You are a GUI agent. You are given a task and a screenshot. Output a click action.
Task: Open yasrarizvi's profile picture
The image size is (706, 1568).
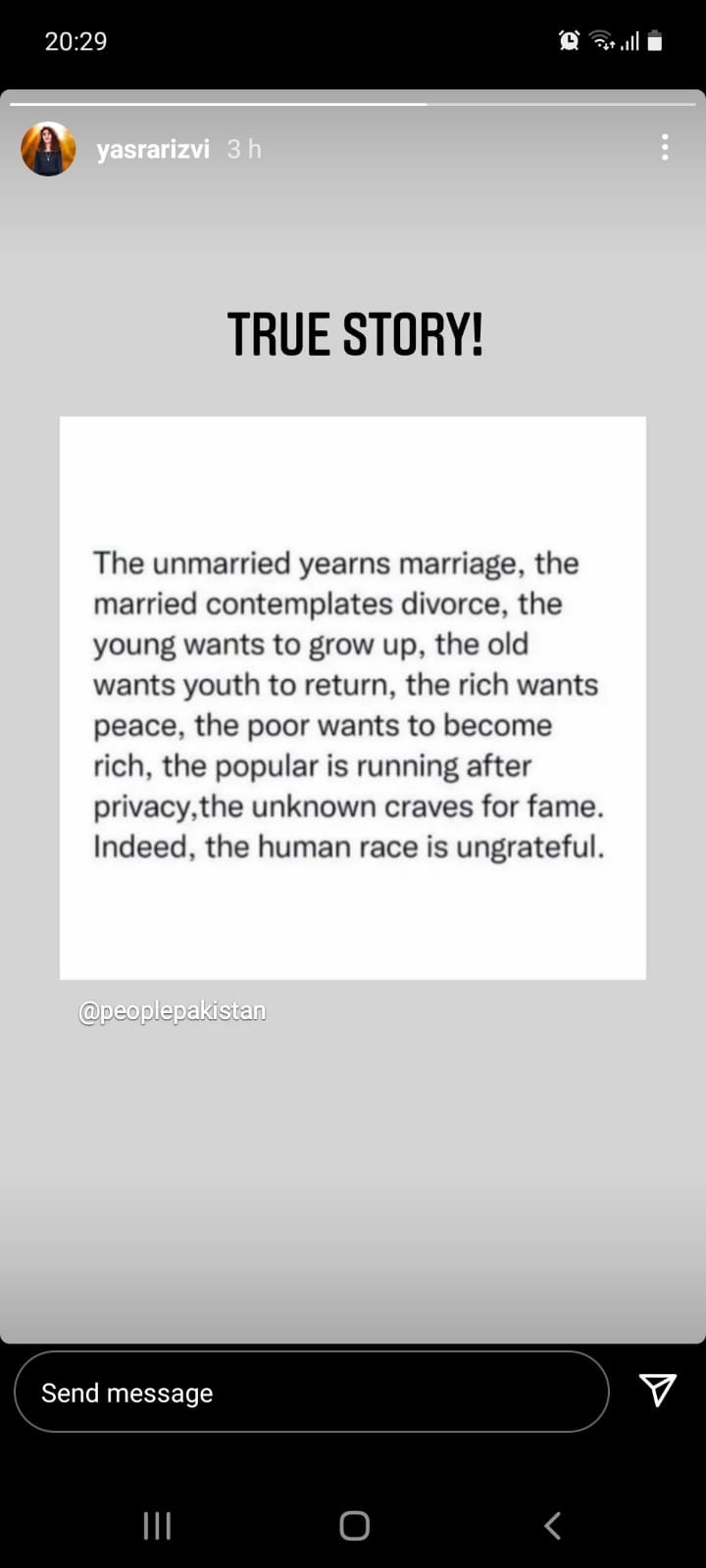48,149
